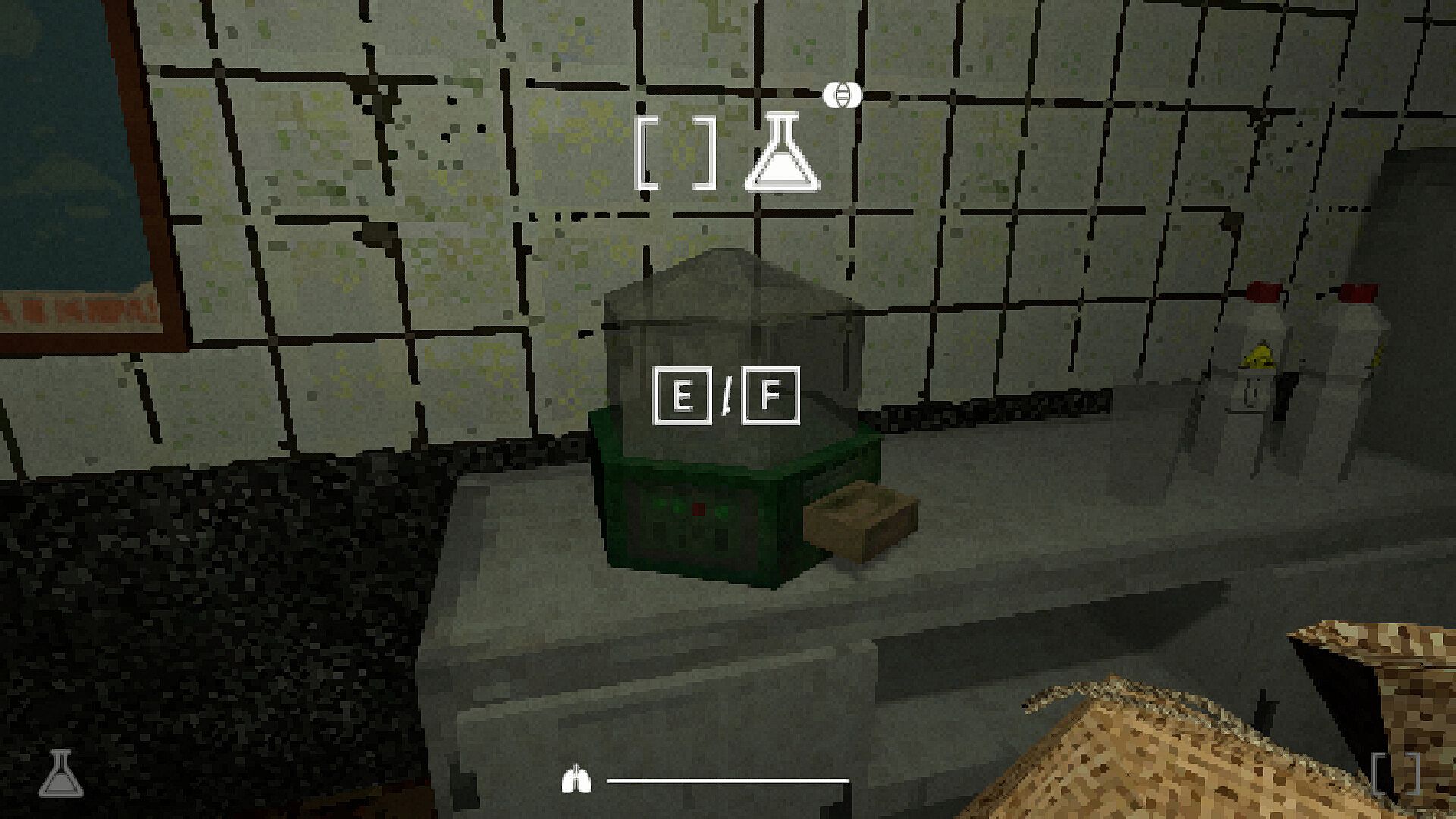The width and height of the screenshot is (1456, 819).
Task: Tap the F interaction key prompt
Action: pyautogui.click(x=770, y=396)
